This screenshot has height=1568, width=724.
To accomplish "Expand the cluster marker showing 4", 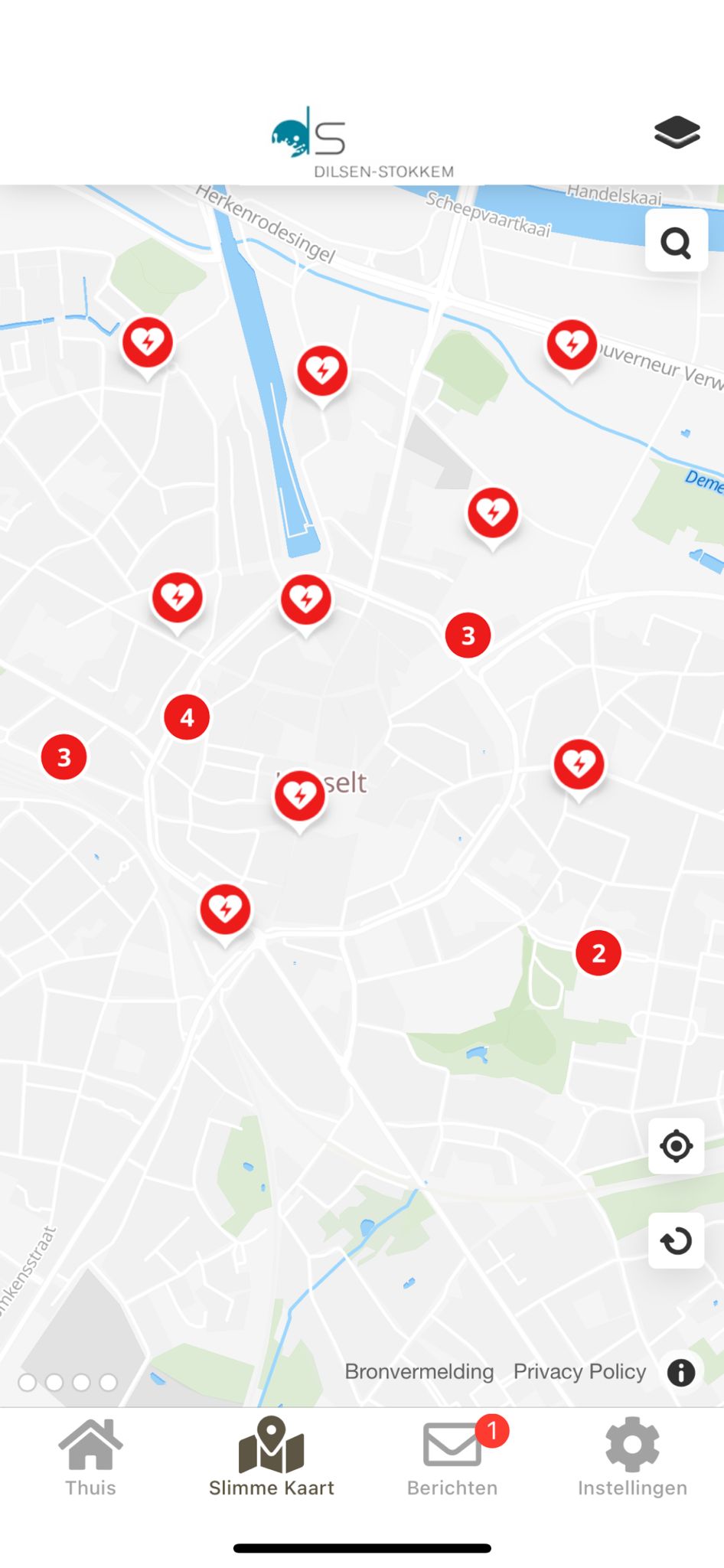I will tap(187, 717).
